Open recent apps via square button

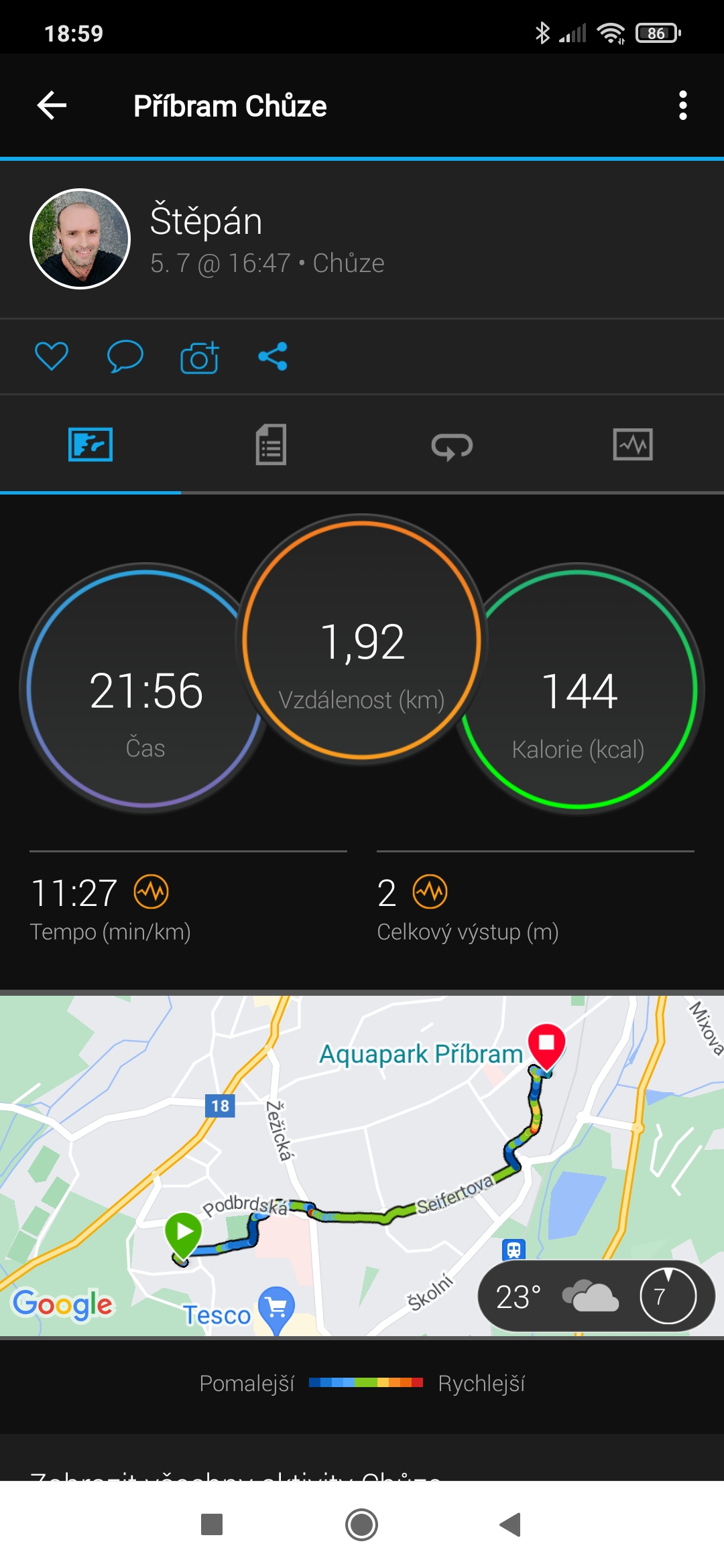click(x=212, y=1524)
